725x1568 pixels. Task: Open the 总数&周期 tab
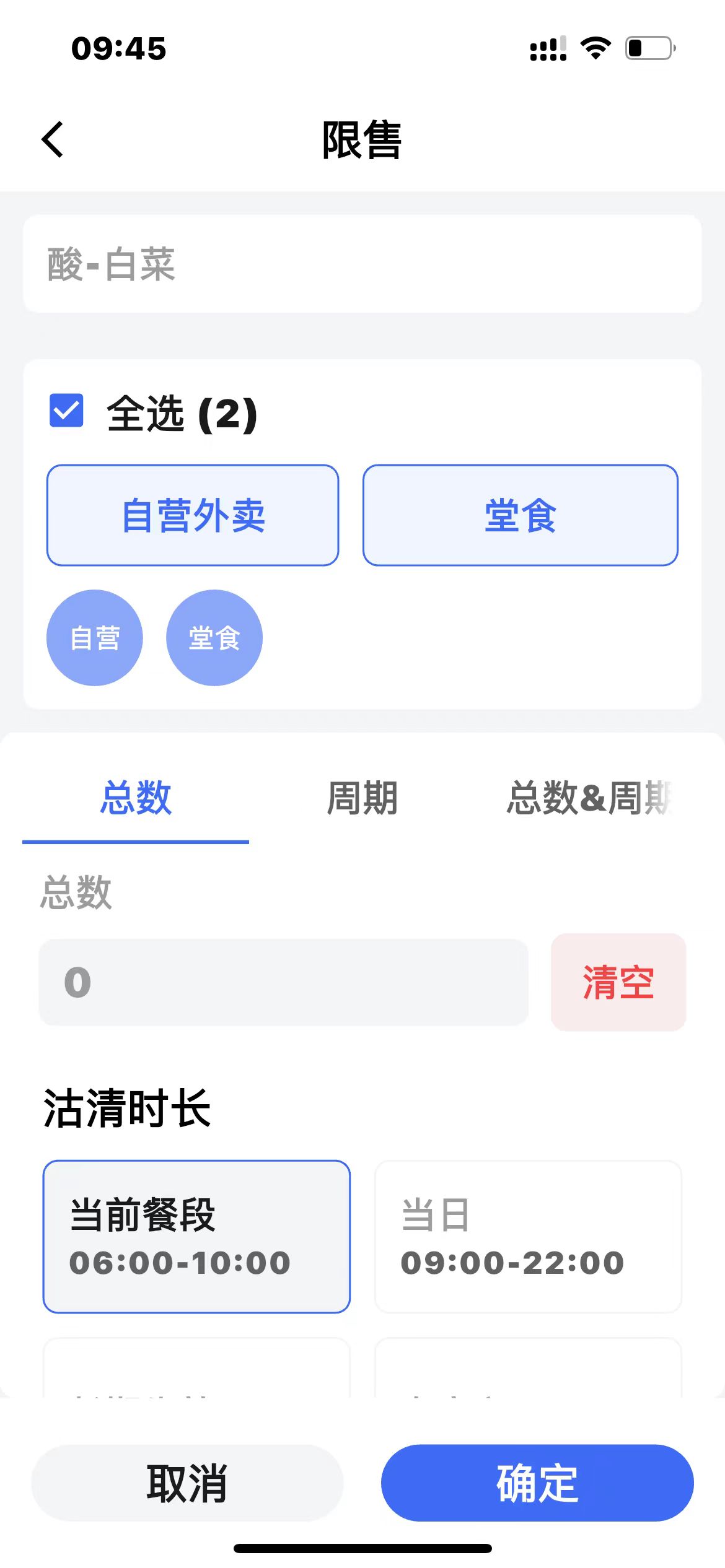coord(589,798)
